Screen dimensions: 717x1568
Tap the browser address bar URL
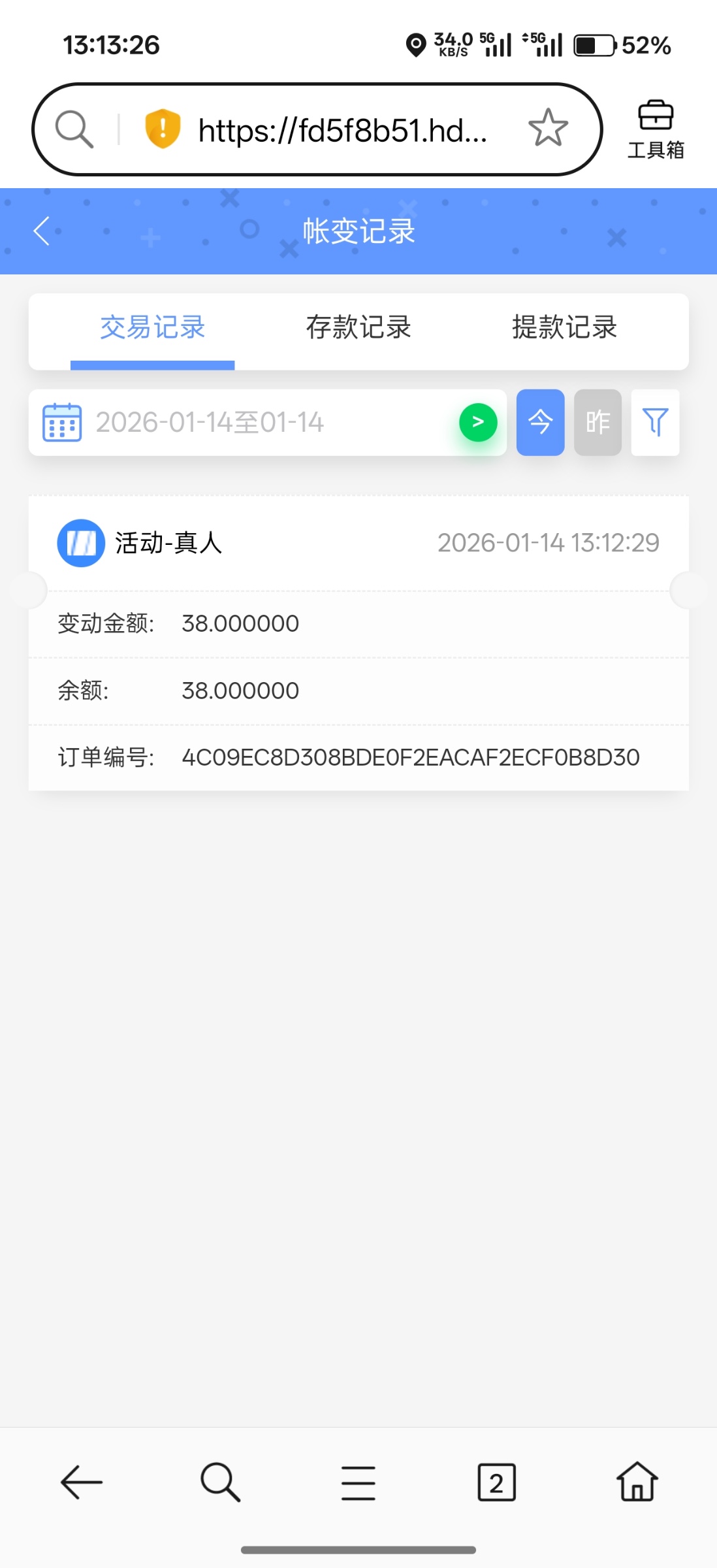coord(342,130)
